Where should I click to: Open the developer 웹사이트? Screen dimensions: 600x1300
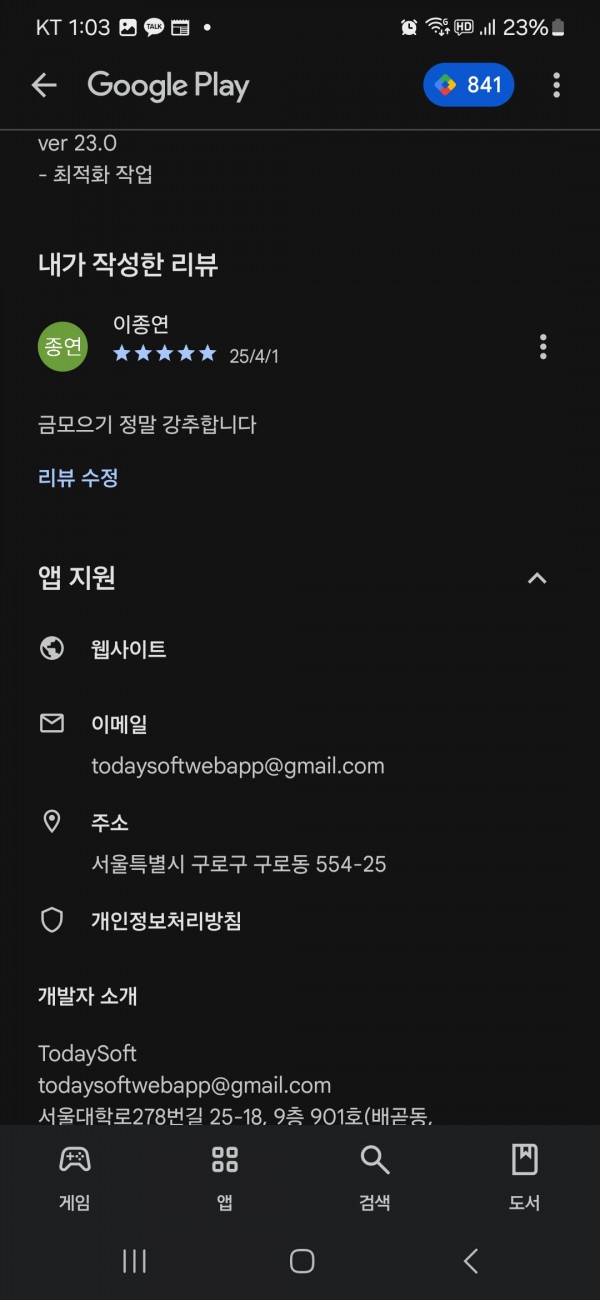[x=300, y=650]
